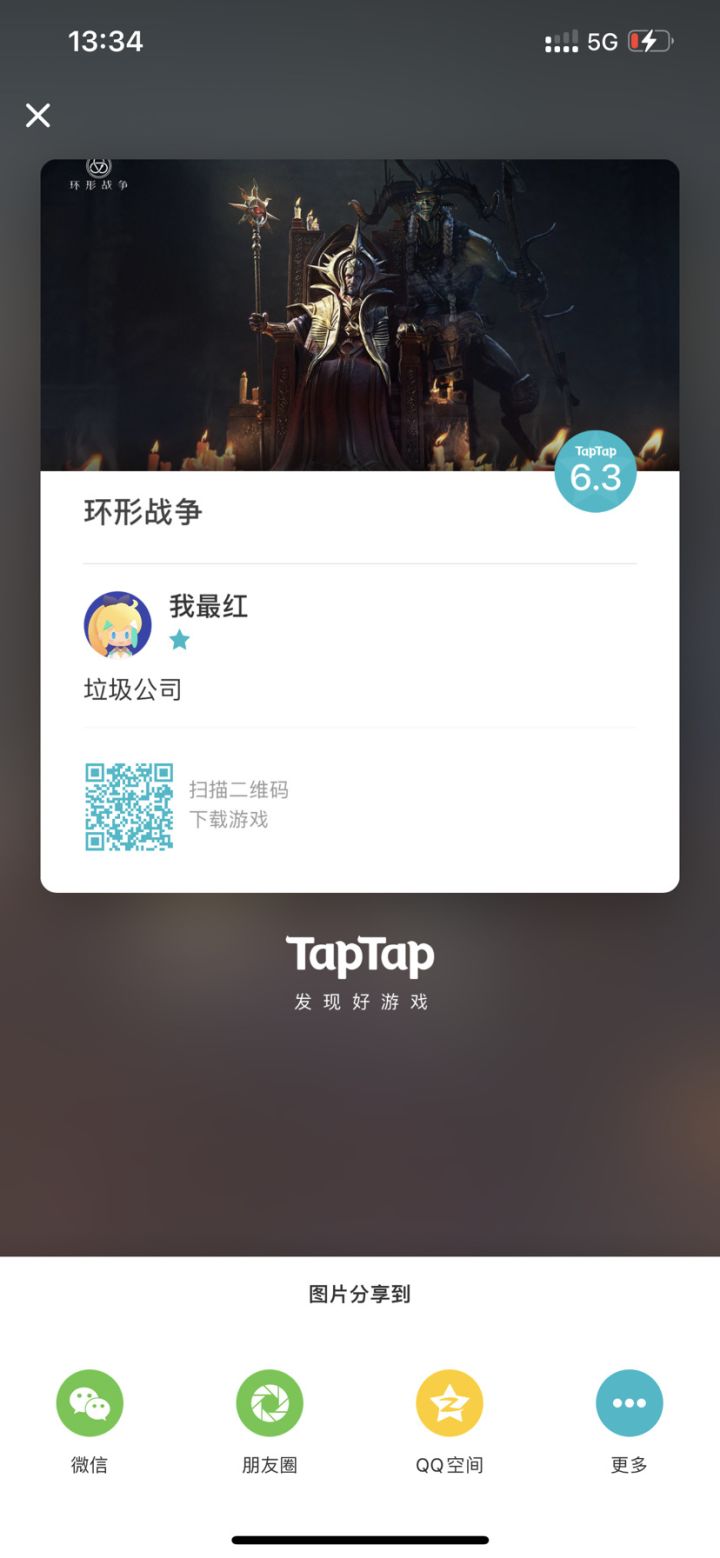Click the TapTap logo on the card

pyautogui.click(x=360, y=955)
